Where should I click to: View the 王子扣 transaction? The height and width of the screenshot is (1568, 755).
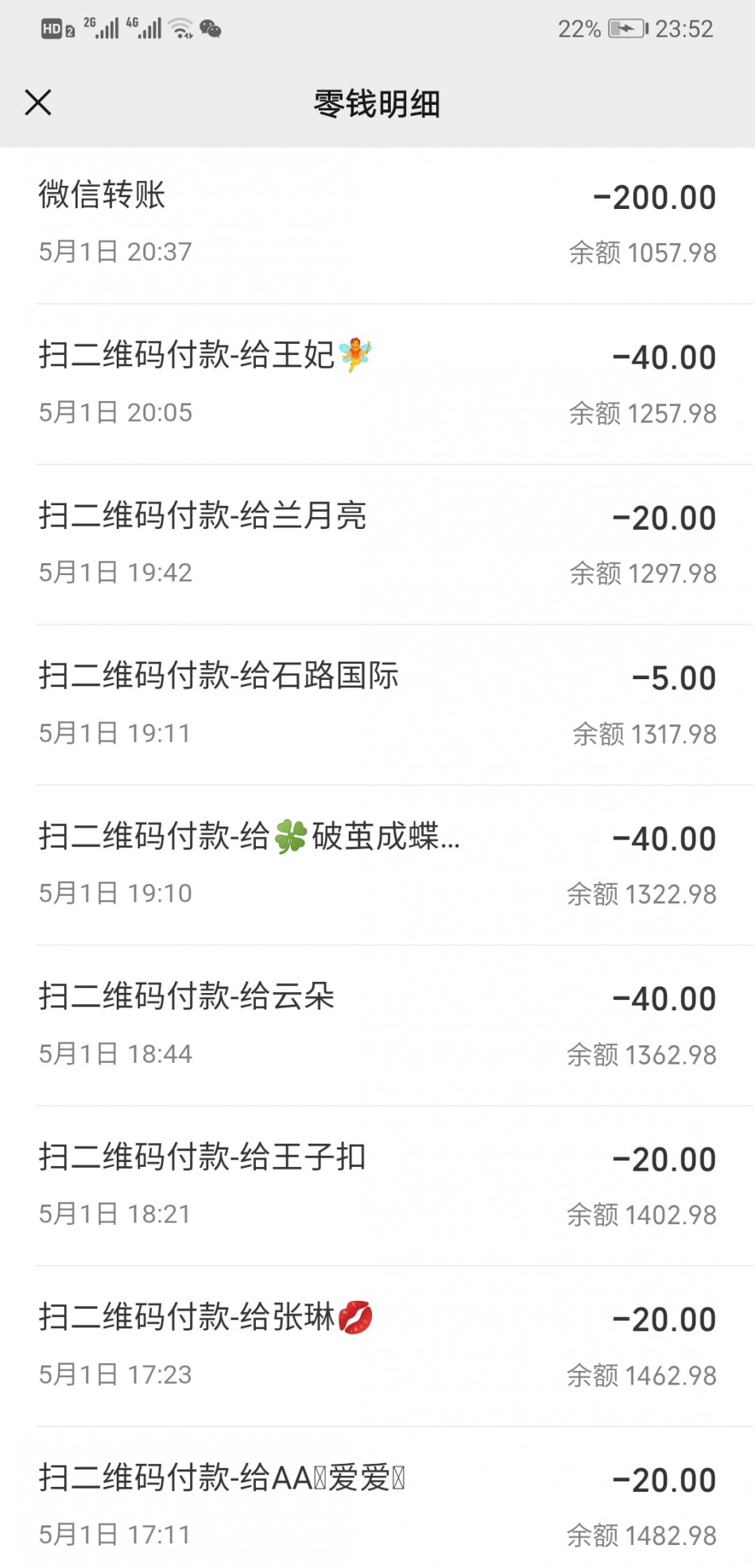pos(377,1186)
